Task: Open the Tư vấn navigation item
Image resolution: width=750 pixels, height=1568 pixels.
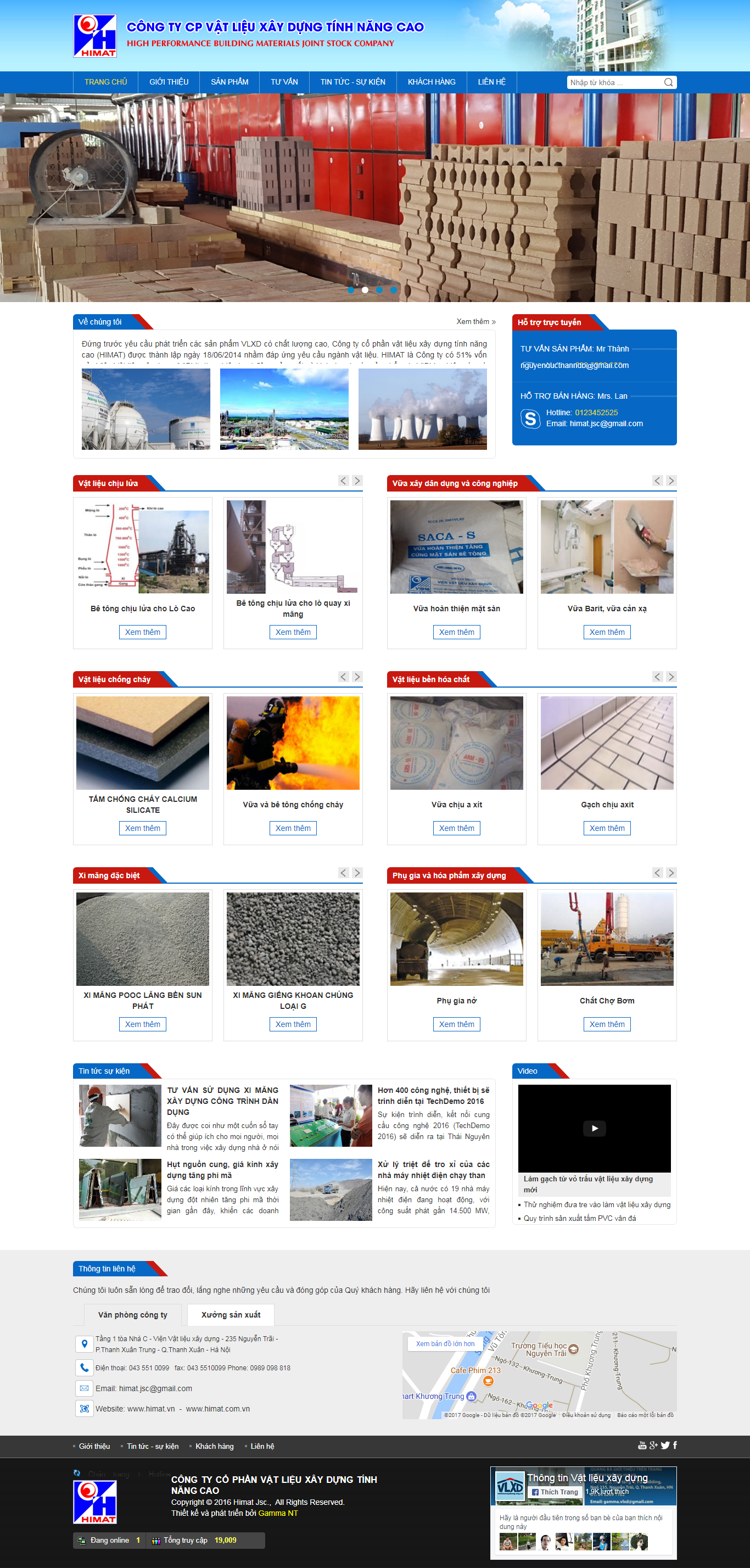Action: point(284,82)
